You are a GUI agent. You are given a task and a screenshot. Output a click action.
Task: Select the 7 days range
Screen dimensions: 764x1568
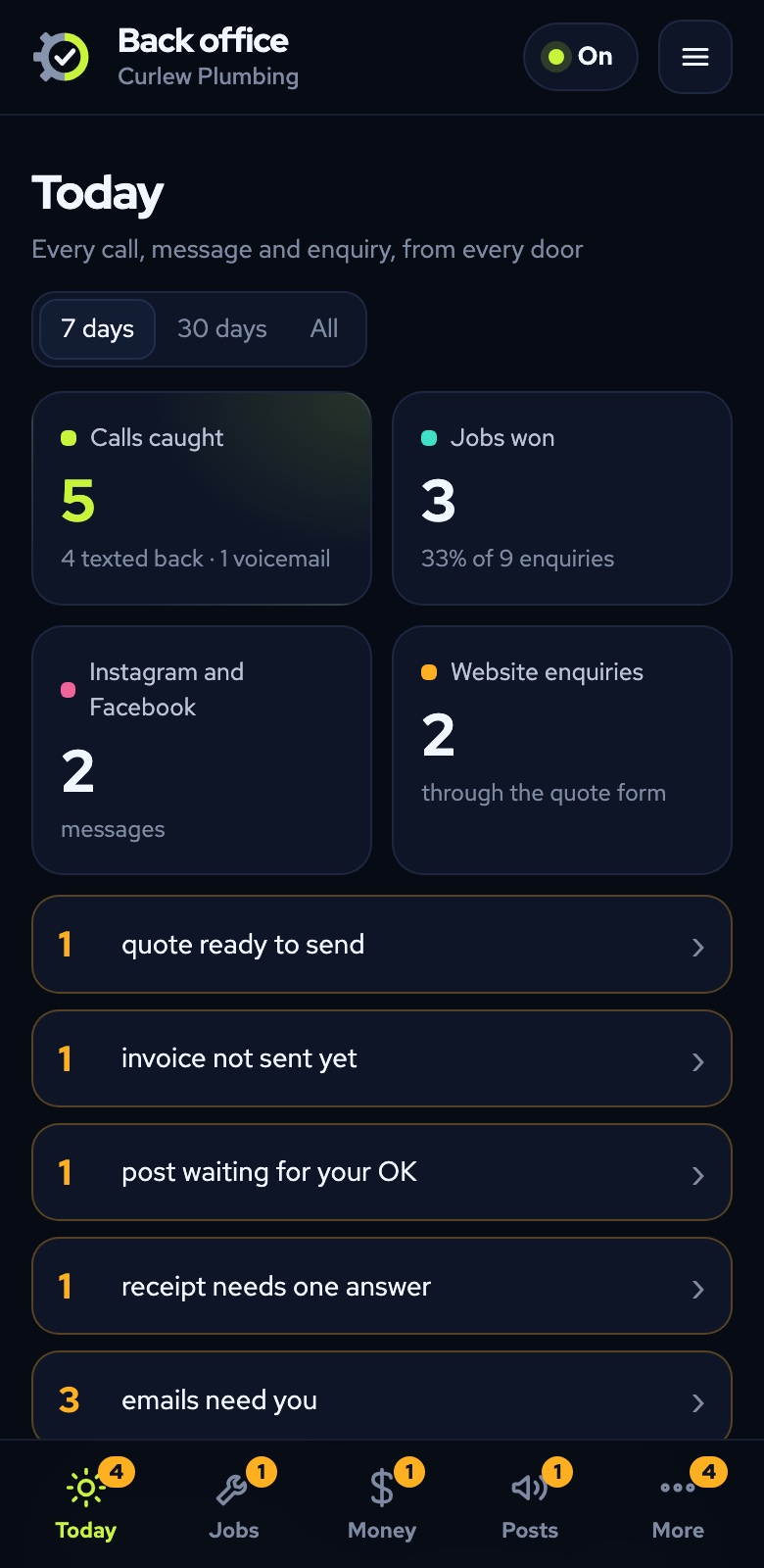click(97, 328)
